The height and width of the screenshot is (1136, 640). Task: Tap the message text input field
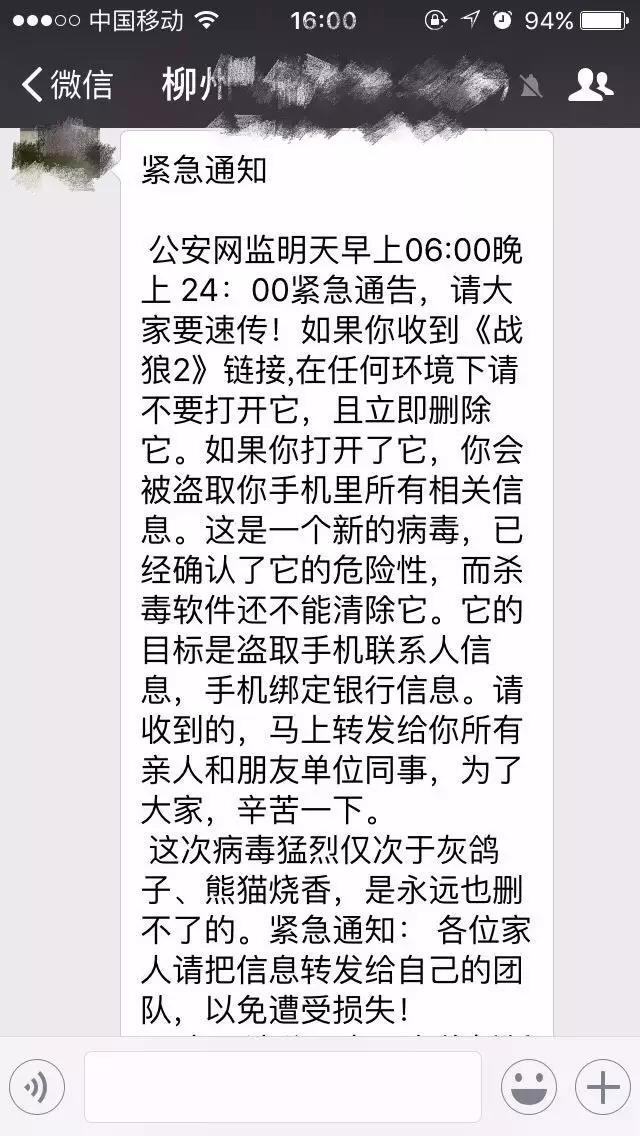282,1086
